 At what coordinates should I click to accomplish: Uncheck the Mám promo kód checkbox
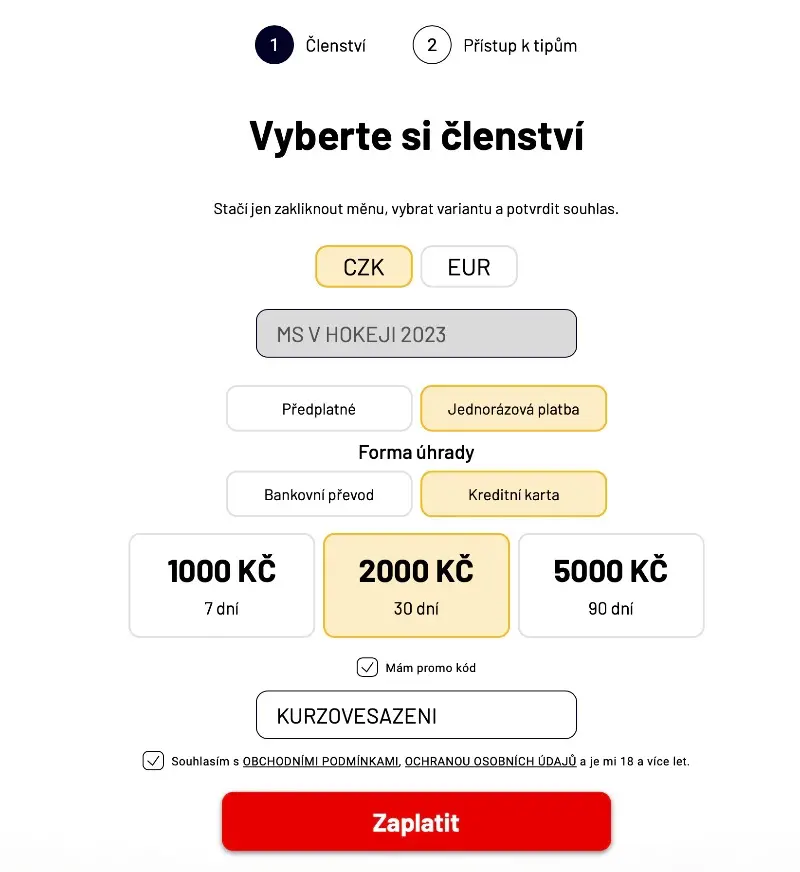(x=367, y=667)
